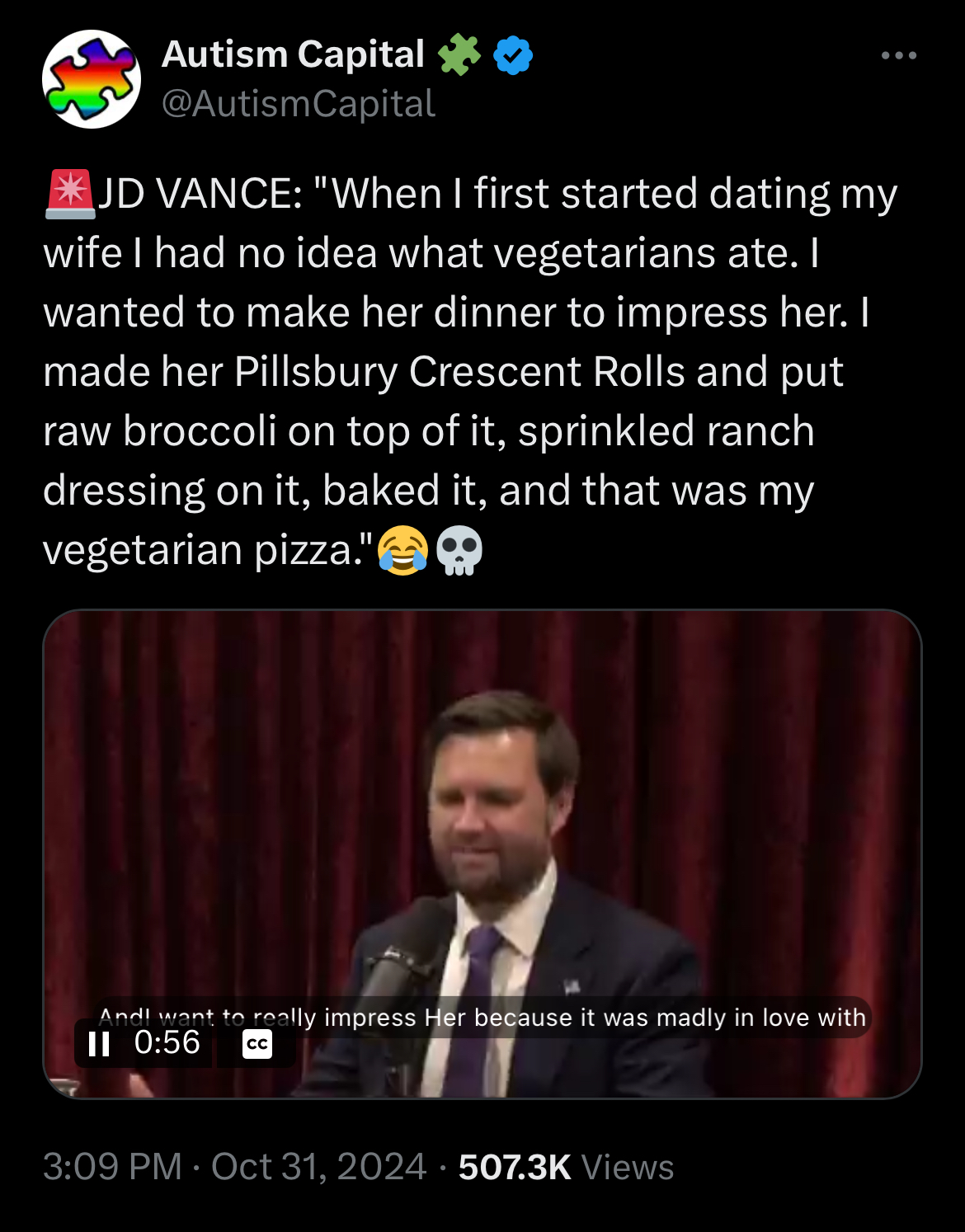Pause the playing video
The height and width of the screenshot is (1232, 965).
pyautogui.click(x=100, y=1044)
